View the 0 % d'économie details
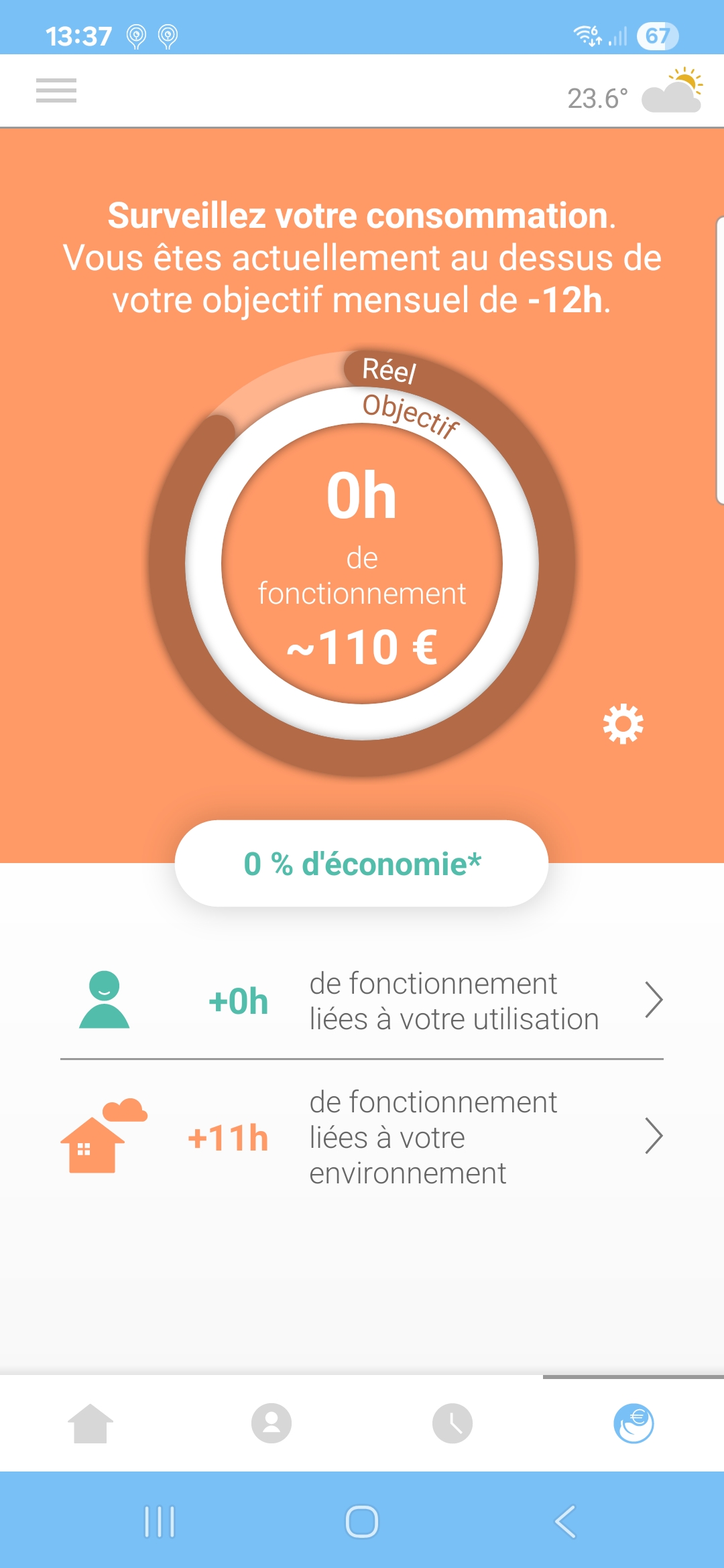724x1568 pixels. pyautogui.click(x=362, y=863)
